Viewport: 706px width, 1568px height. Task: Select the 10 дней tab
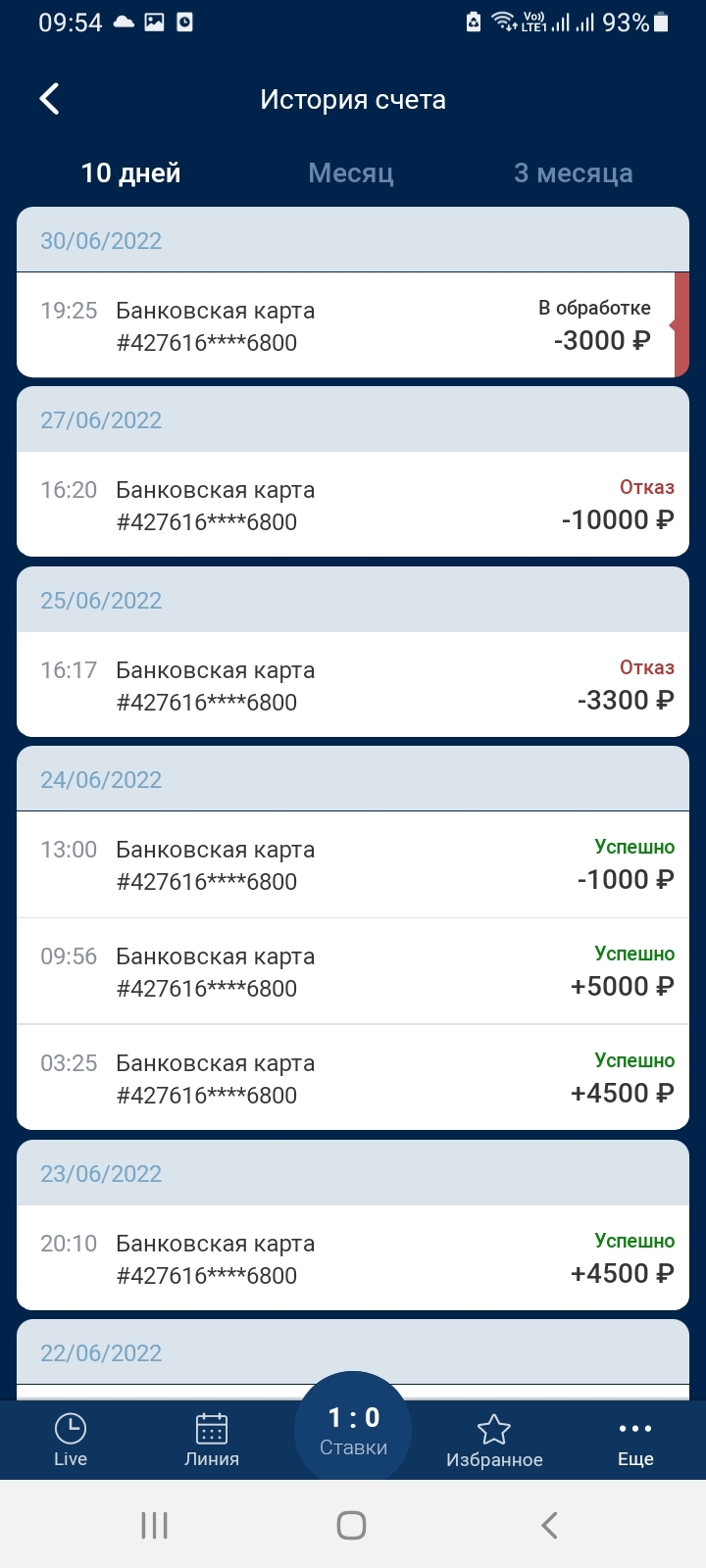click(x=130, y=173)
